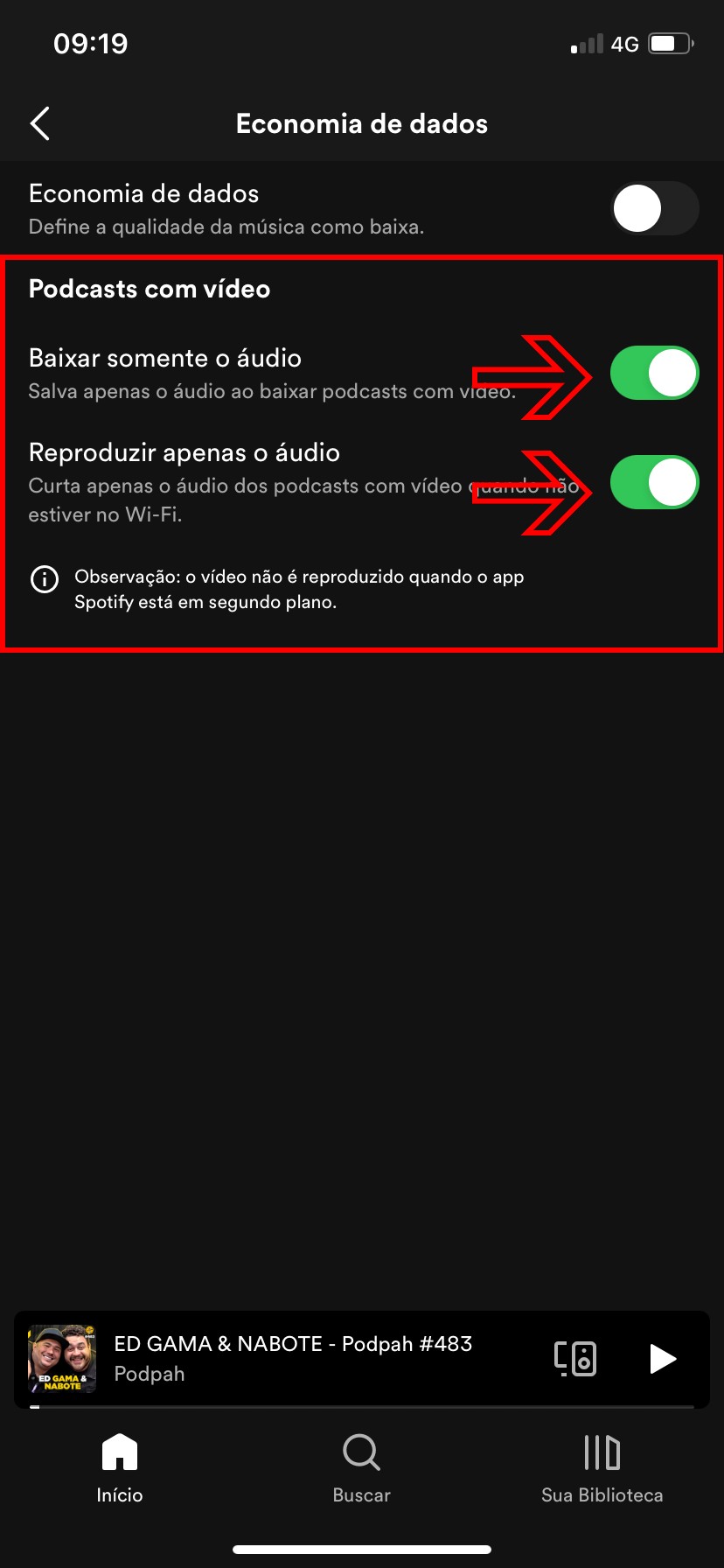Turn off Baixar somente o áudio
Image resolution: width=724 pixels, height=1568 pixels.
[x=654, y=374]
